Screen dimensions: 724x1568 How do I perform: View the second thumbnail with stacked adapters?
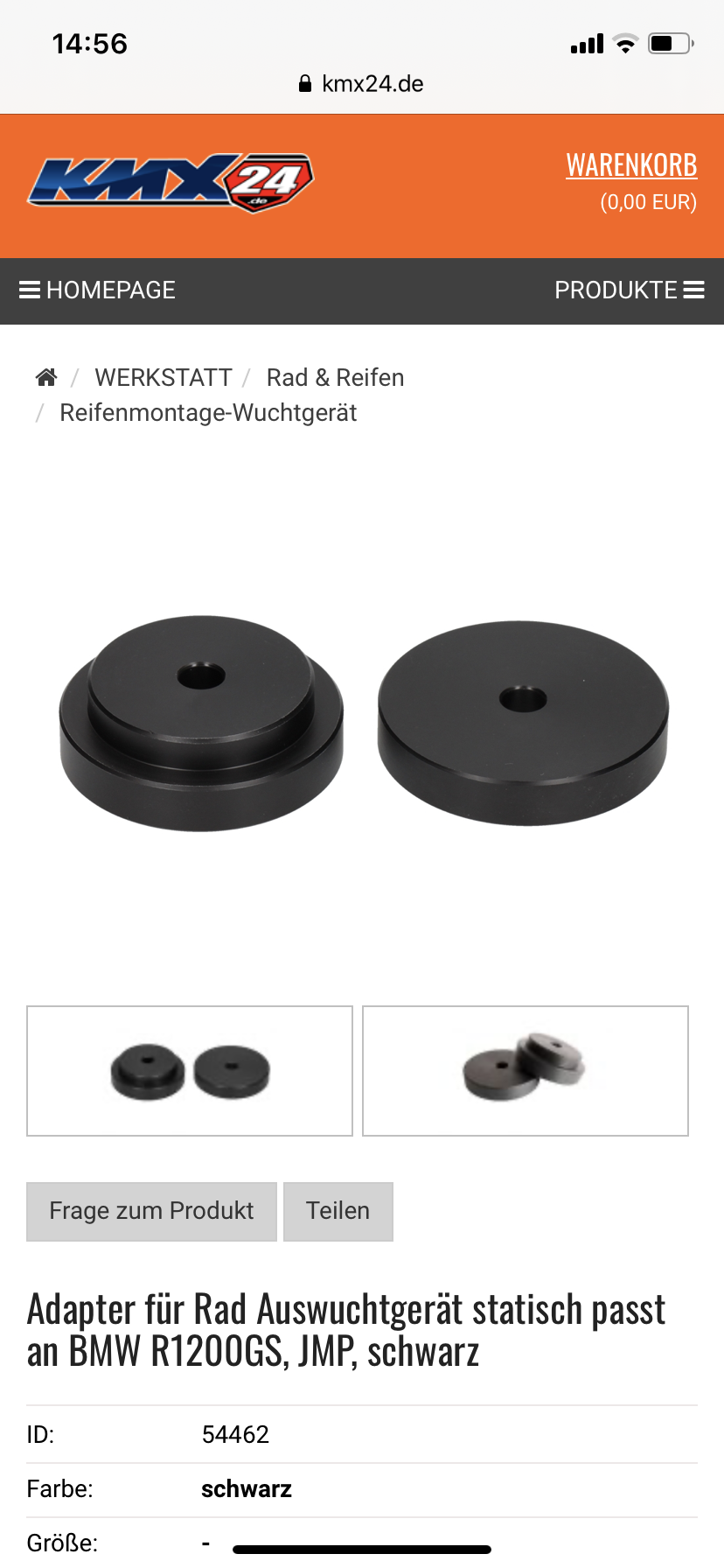tap(526, 1071)
